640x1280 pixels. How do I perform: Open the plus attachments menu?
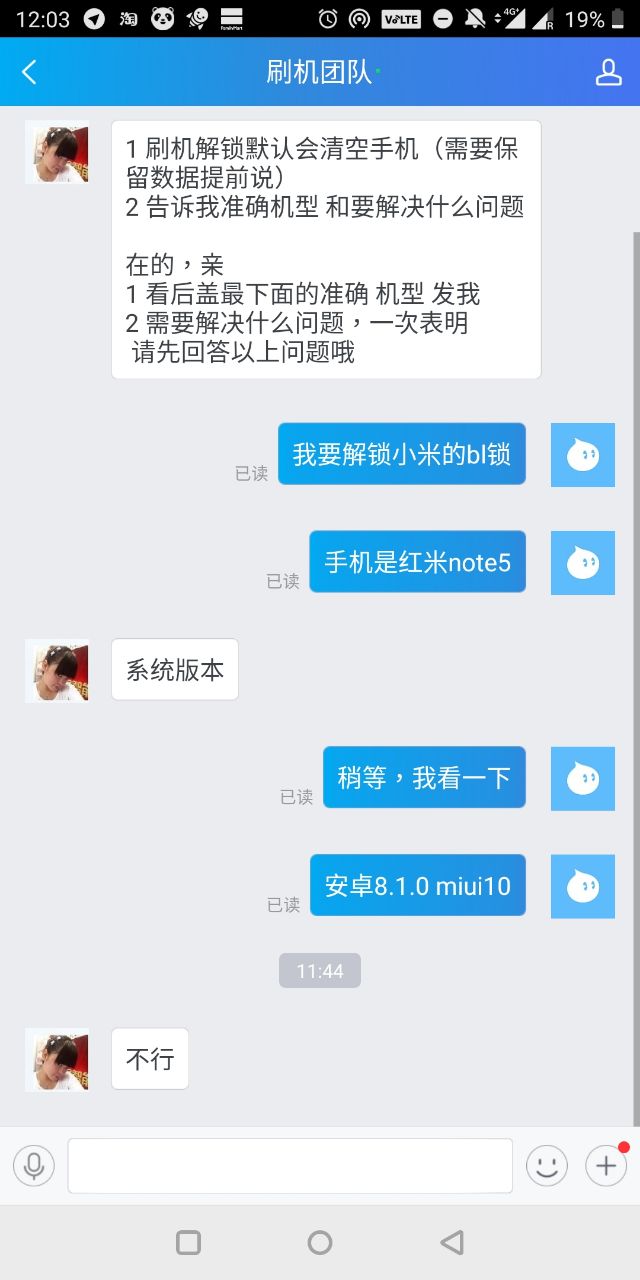pos(606,1166)
